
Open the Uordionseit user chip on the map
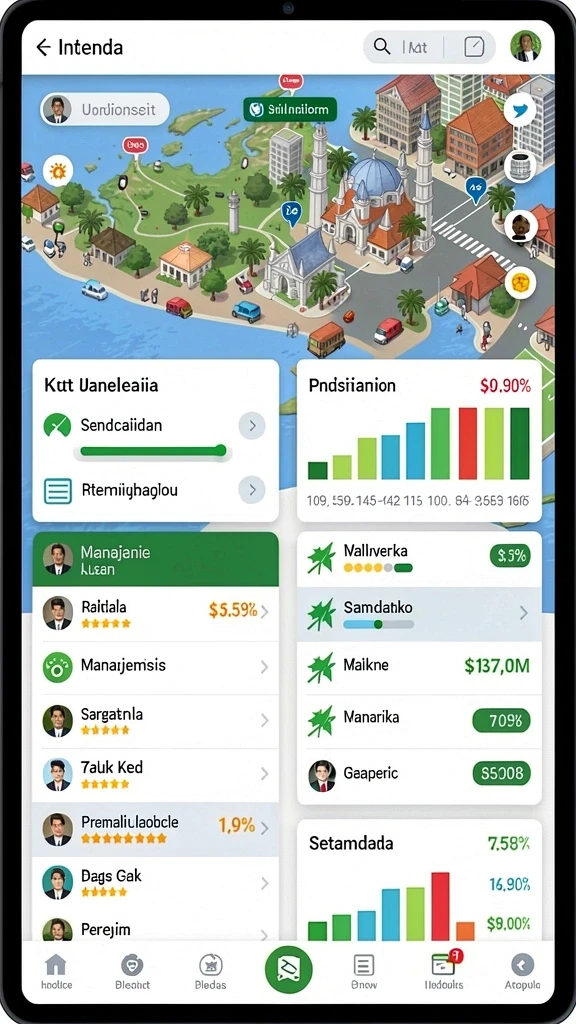click(x=104, y=110)
